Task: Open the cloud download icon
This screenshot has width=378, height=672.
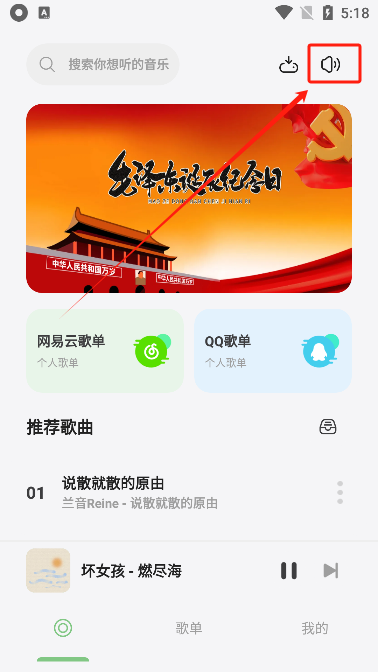Action: [288, 65]
